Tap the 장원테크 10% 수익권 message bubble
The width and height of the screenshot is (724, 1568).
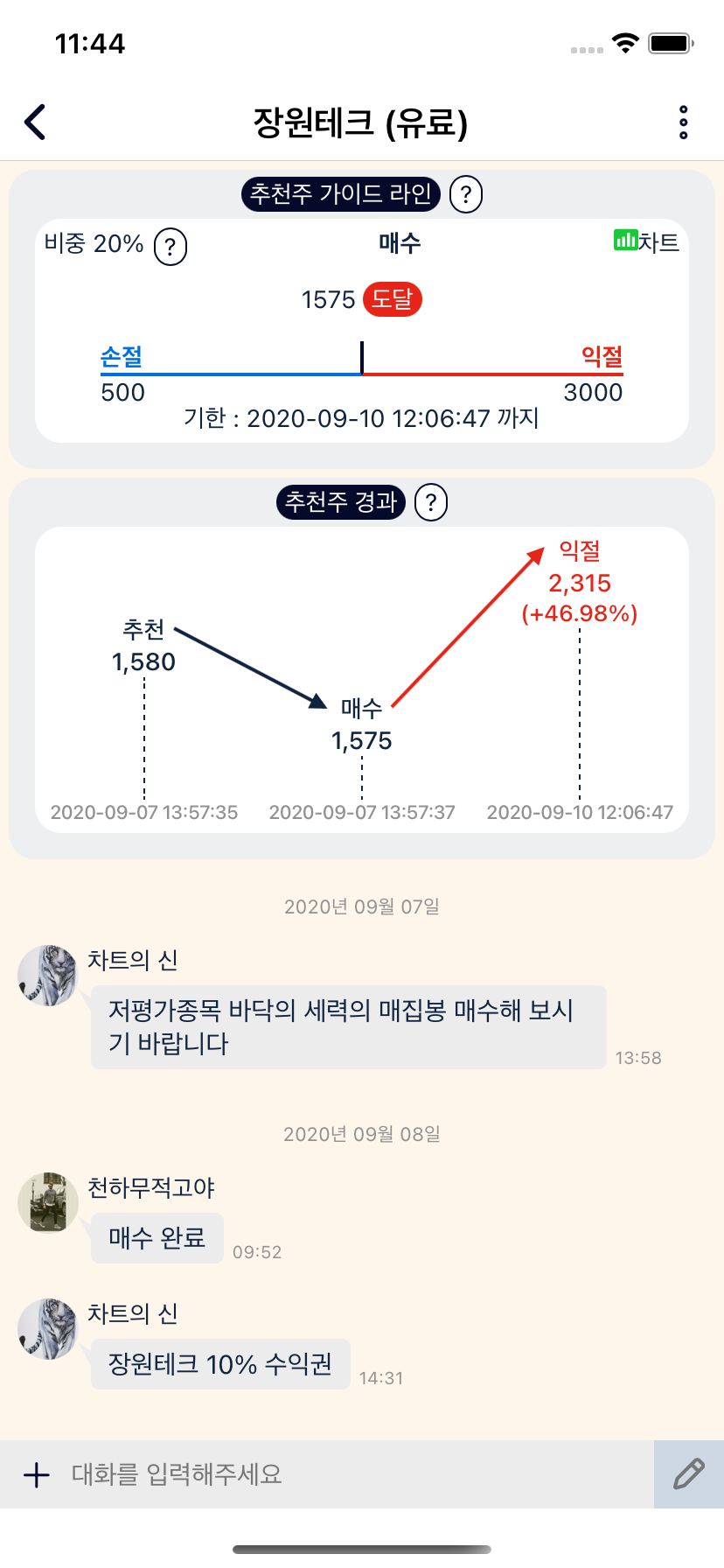click(x=219, y=1364)
